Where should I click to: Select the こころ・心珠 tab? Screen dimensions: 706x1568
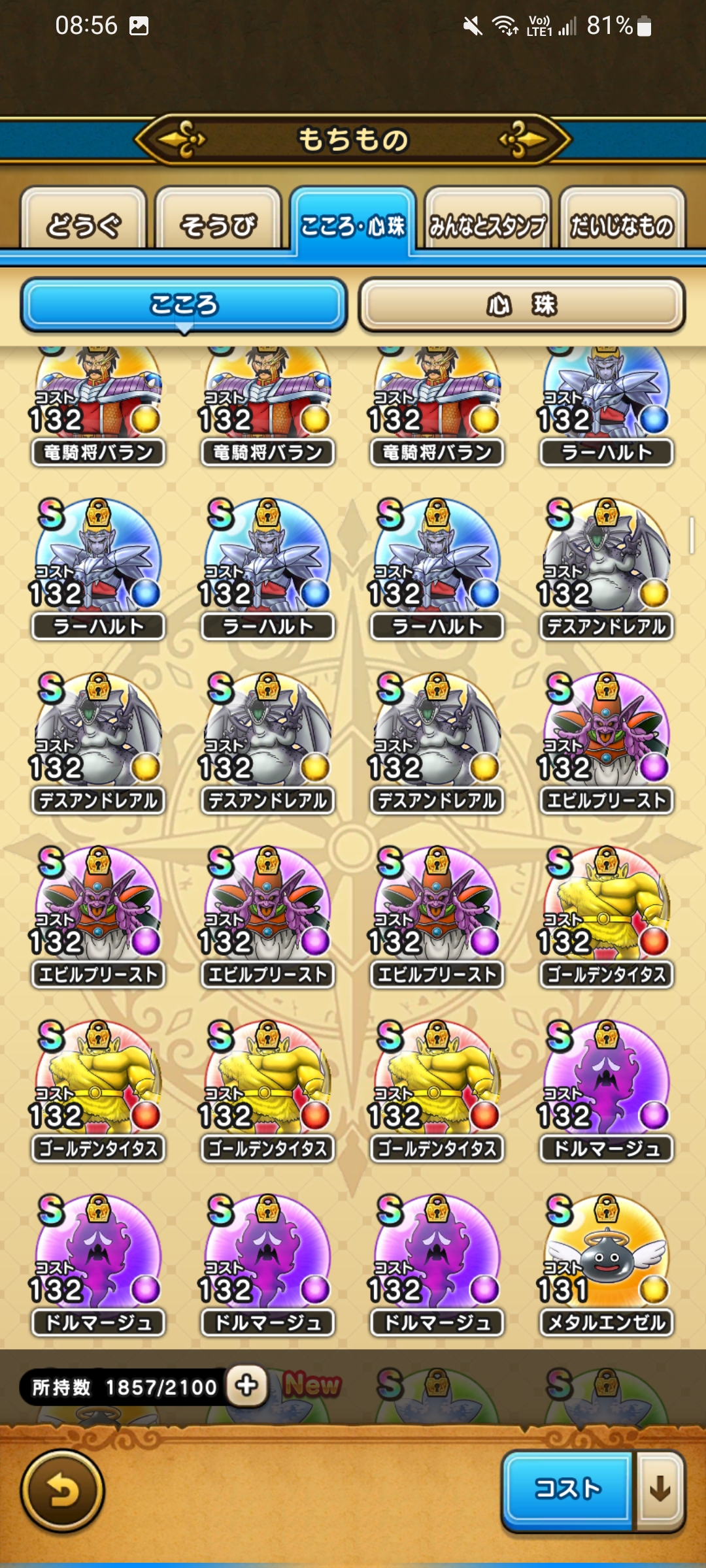353,223
